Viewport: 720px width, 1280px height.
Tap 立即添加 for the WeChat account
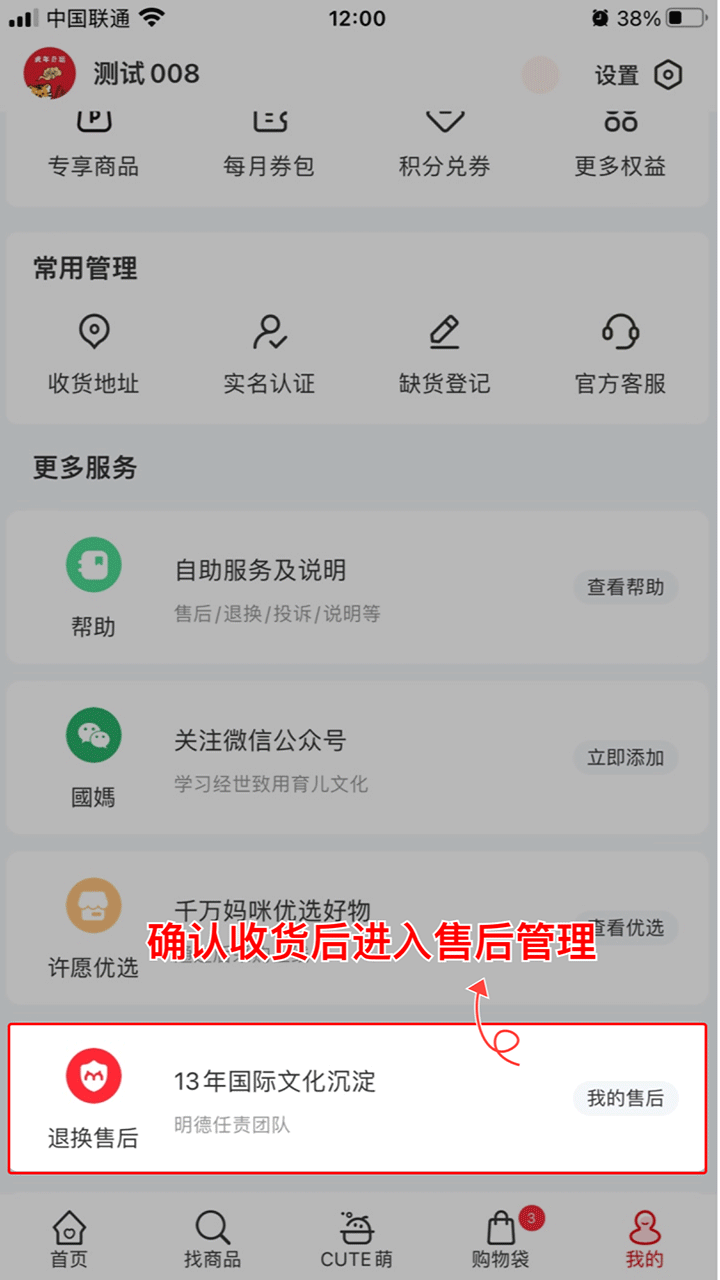(625, 757)
